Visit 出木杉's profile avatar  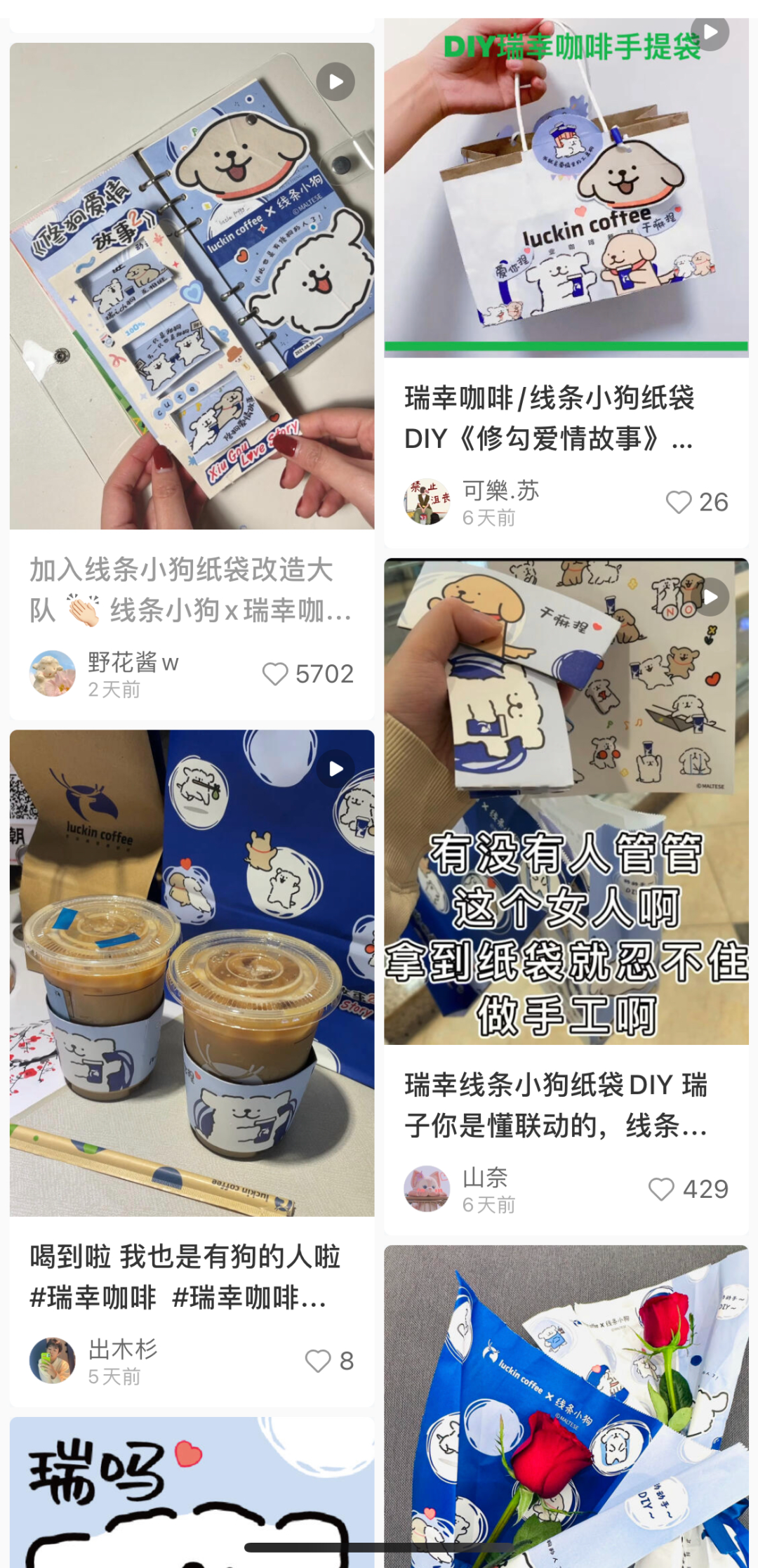click(53, 1361)
